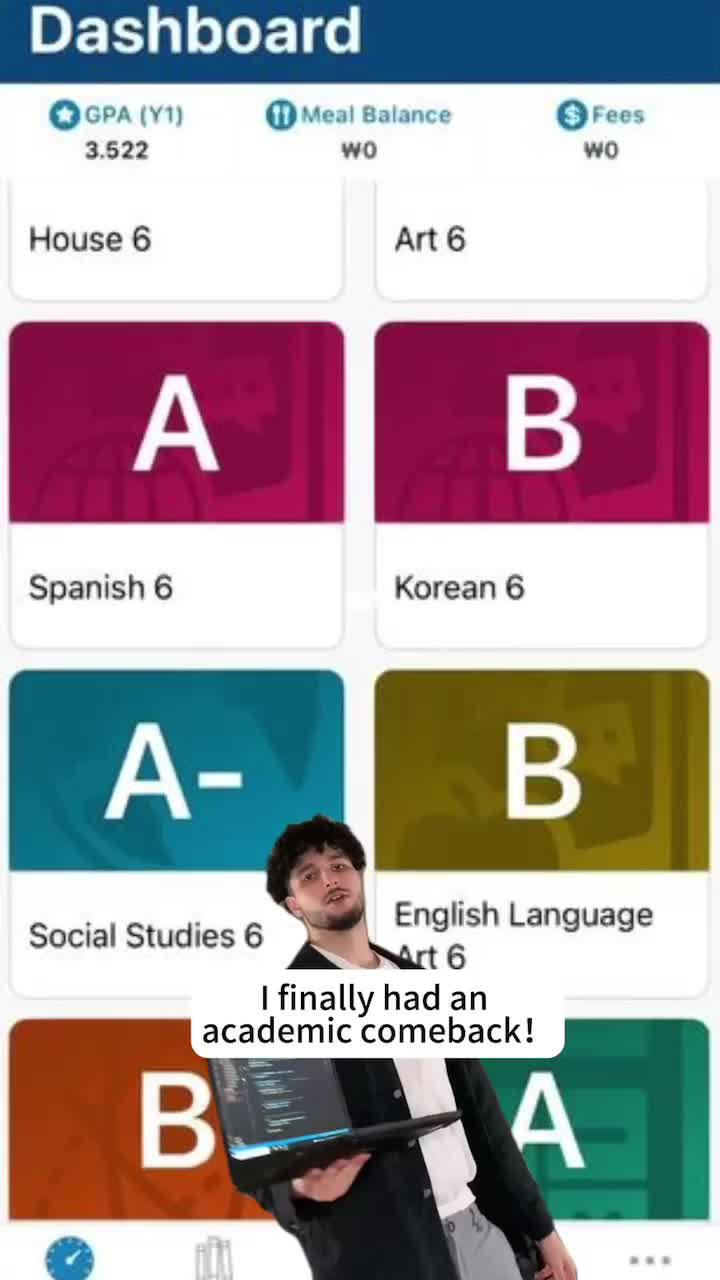
Task: Tap the Meal Balance ₩0 amount
Action: point(356,150)
